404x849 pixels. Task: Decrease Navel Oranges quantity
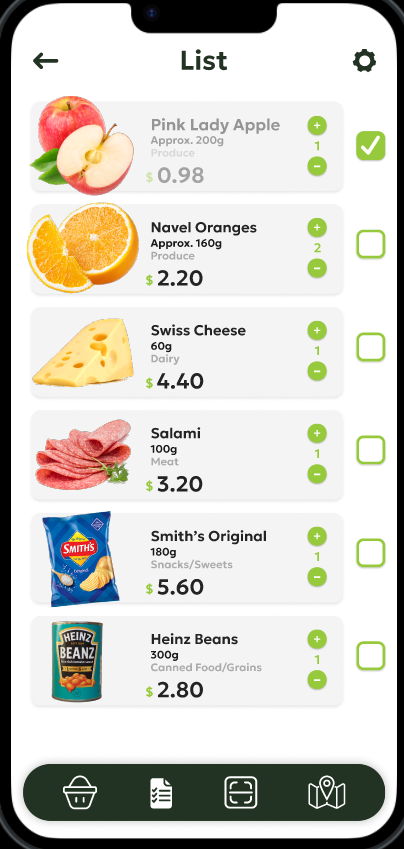tap(317, 268)
